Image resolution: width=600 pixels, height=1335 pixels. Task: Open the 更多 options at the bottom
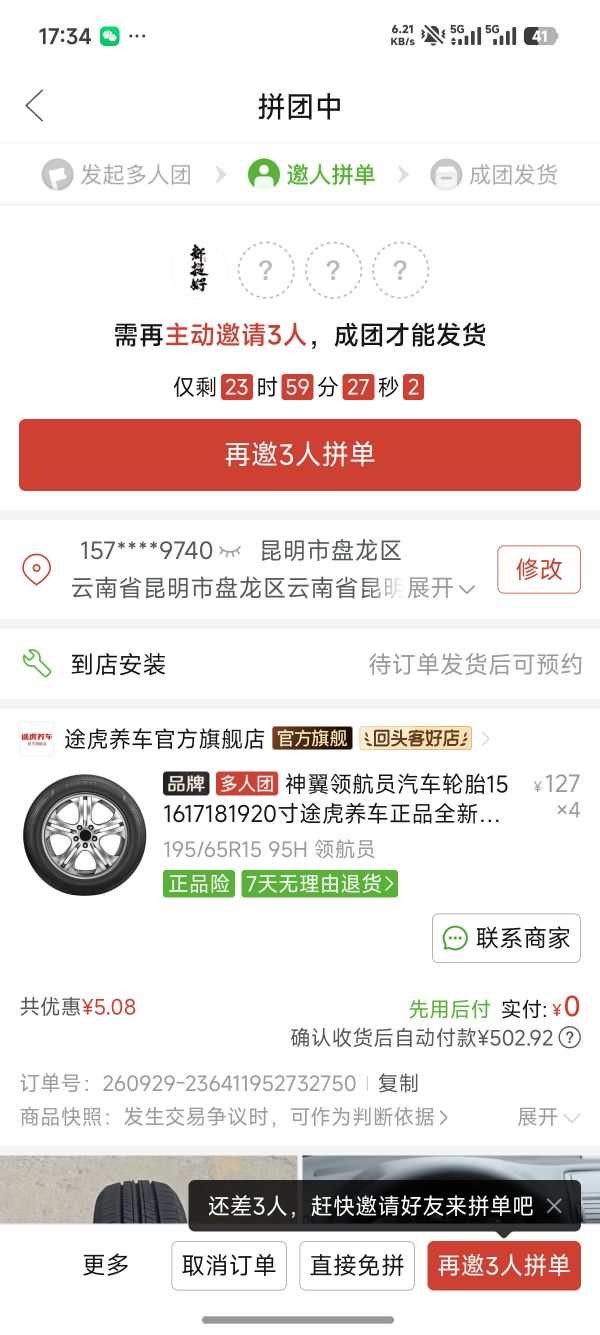[106, 1265]
